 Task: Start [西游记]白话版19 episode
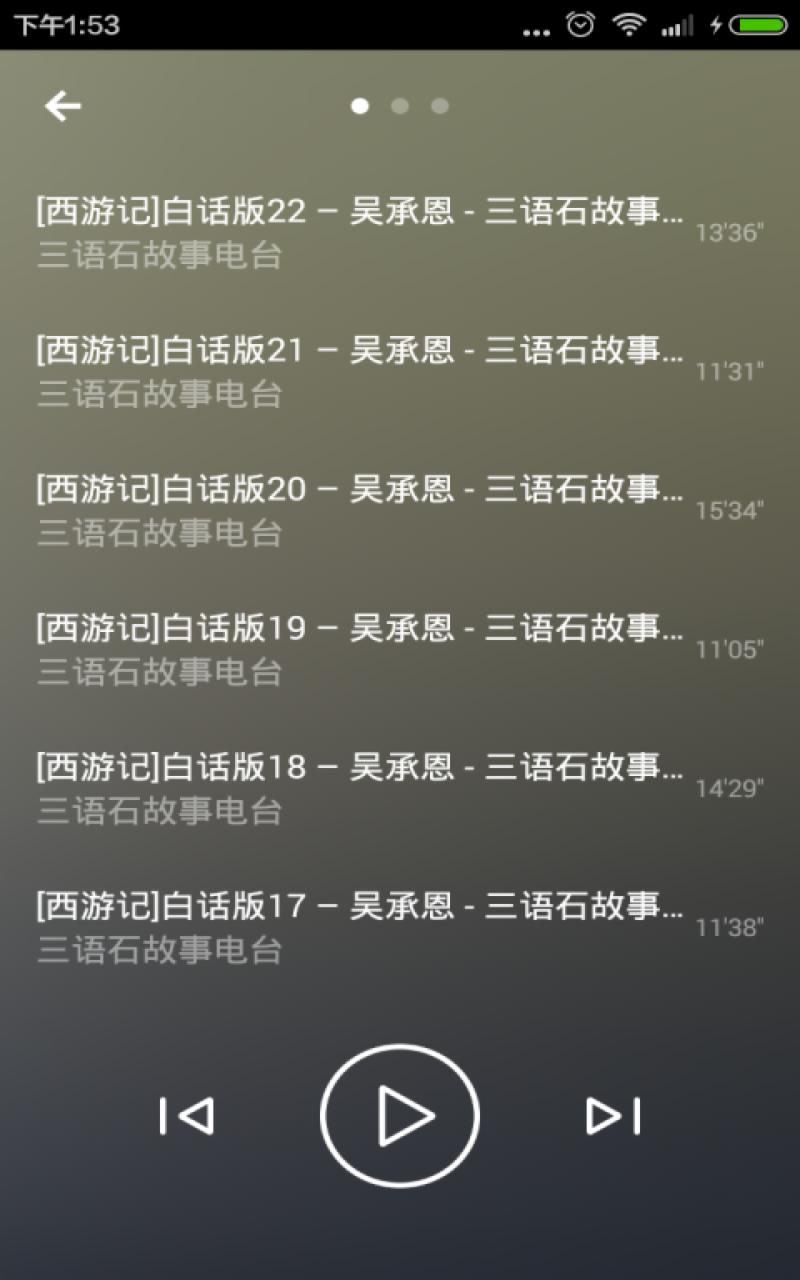click(360, 649)
